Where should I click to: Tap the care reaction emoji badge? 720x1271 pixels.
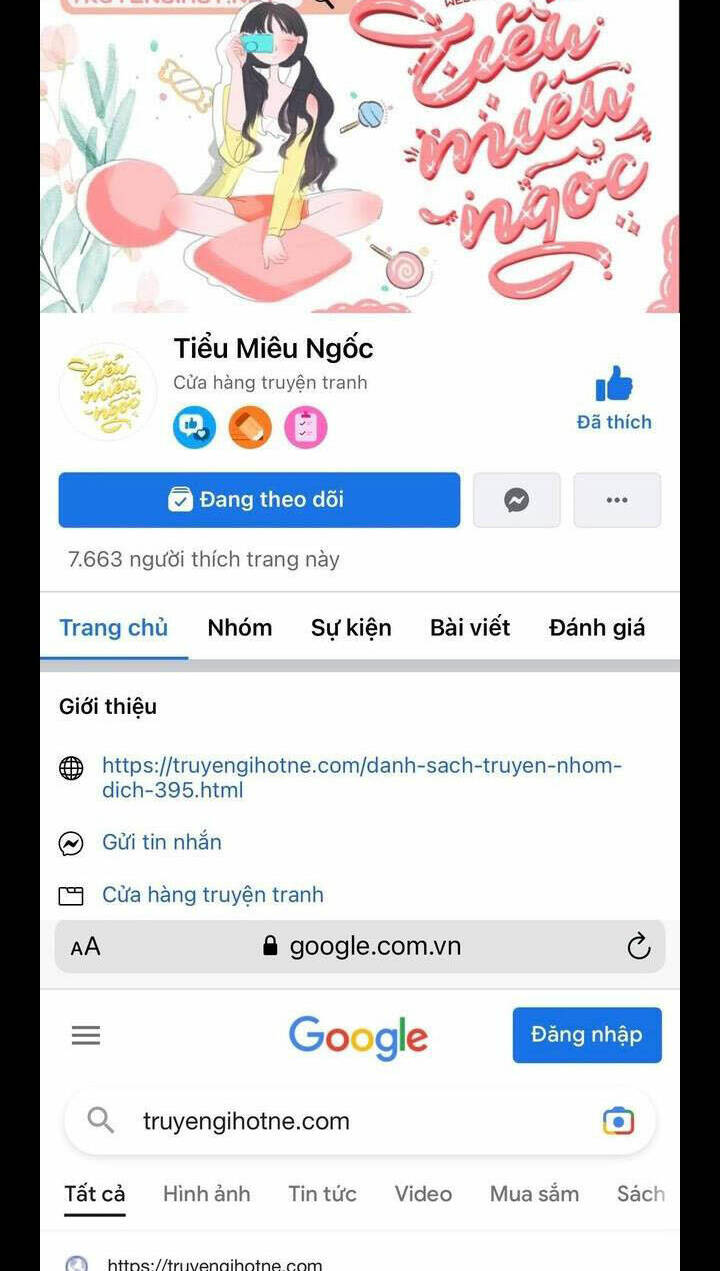pyautogui.click(x=194, y=427)
